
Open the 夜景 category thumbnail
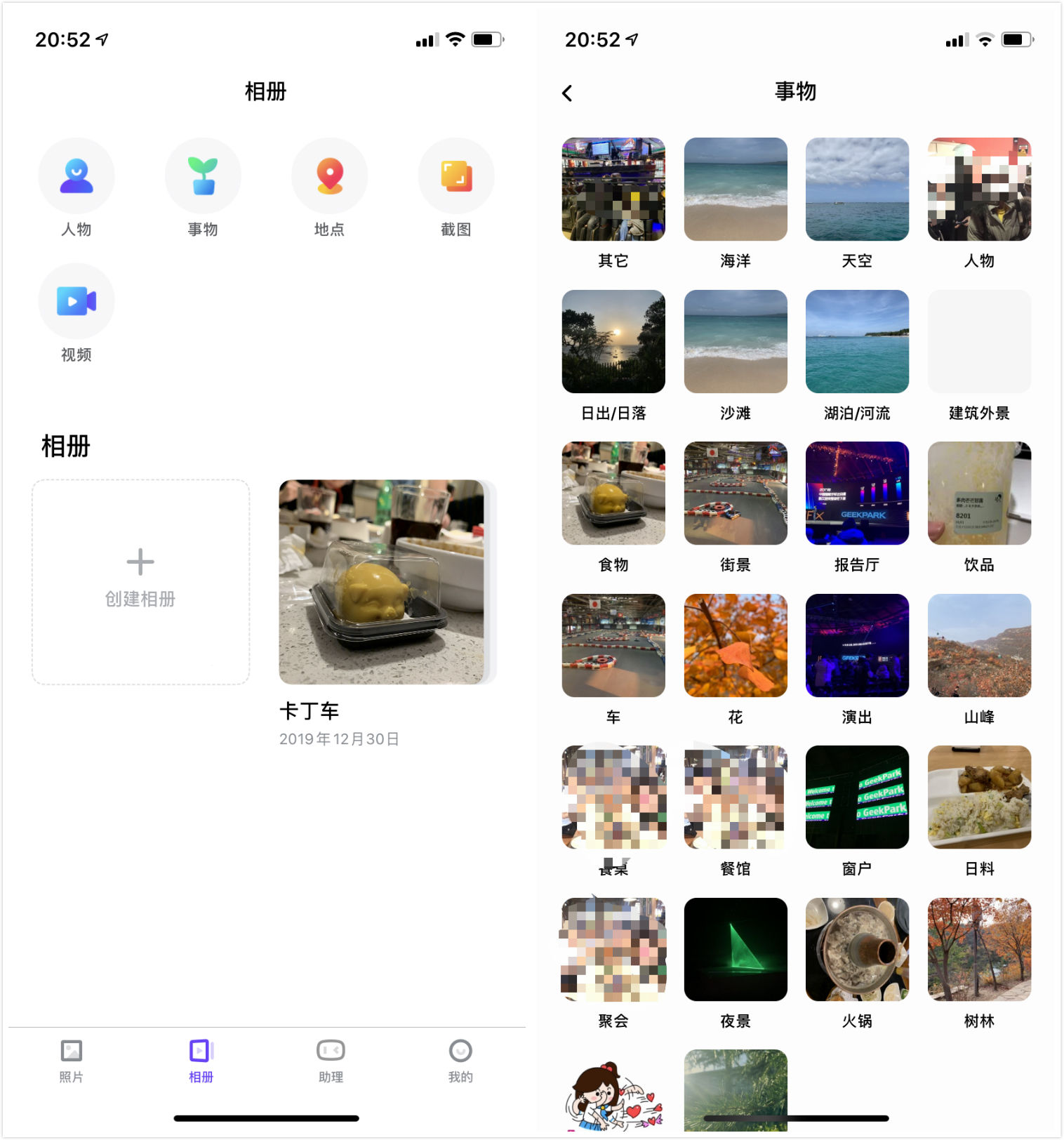click(735, 950)
